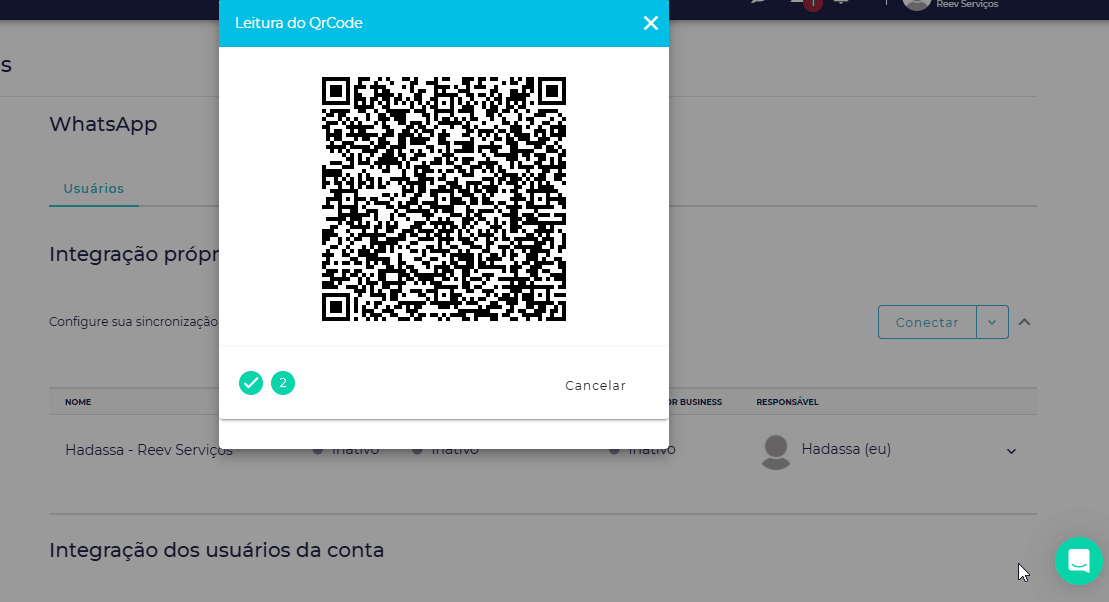Open the support chat bubble
The image size is (1109, 602).
pyautogui.click(x=1078, y=560)
